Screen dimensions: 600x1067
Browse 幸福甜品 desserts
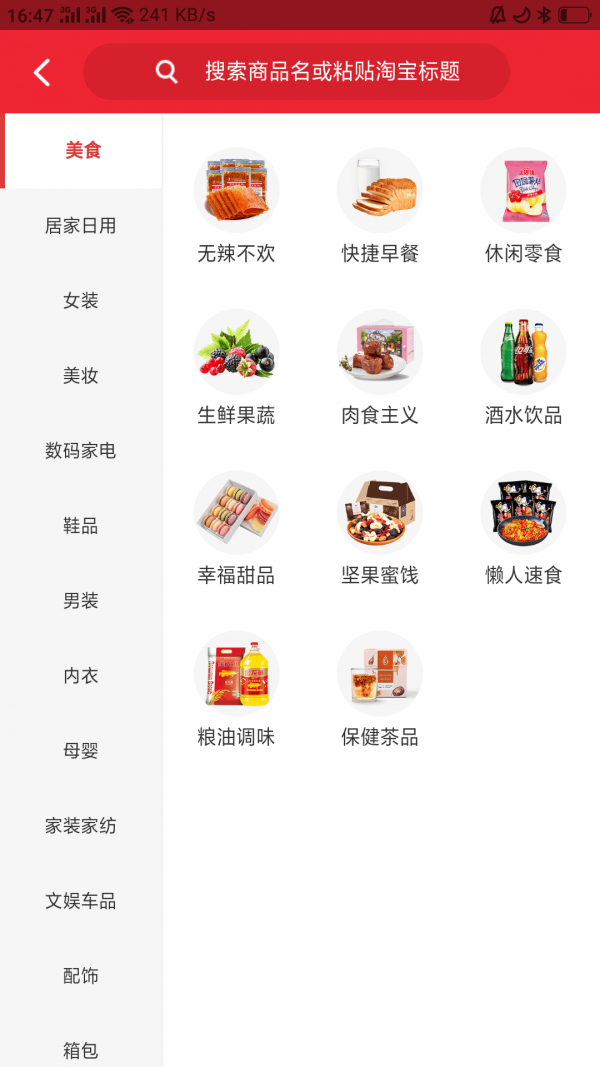236,529
